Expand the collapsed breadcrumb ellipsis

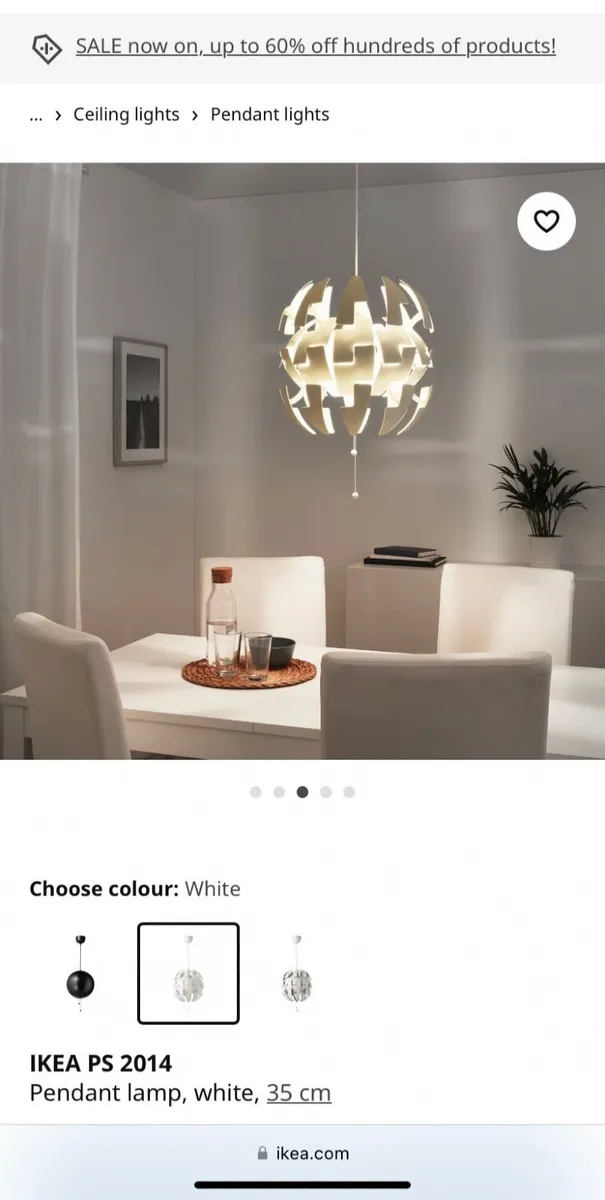[36, 115]
